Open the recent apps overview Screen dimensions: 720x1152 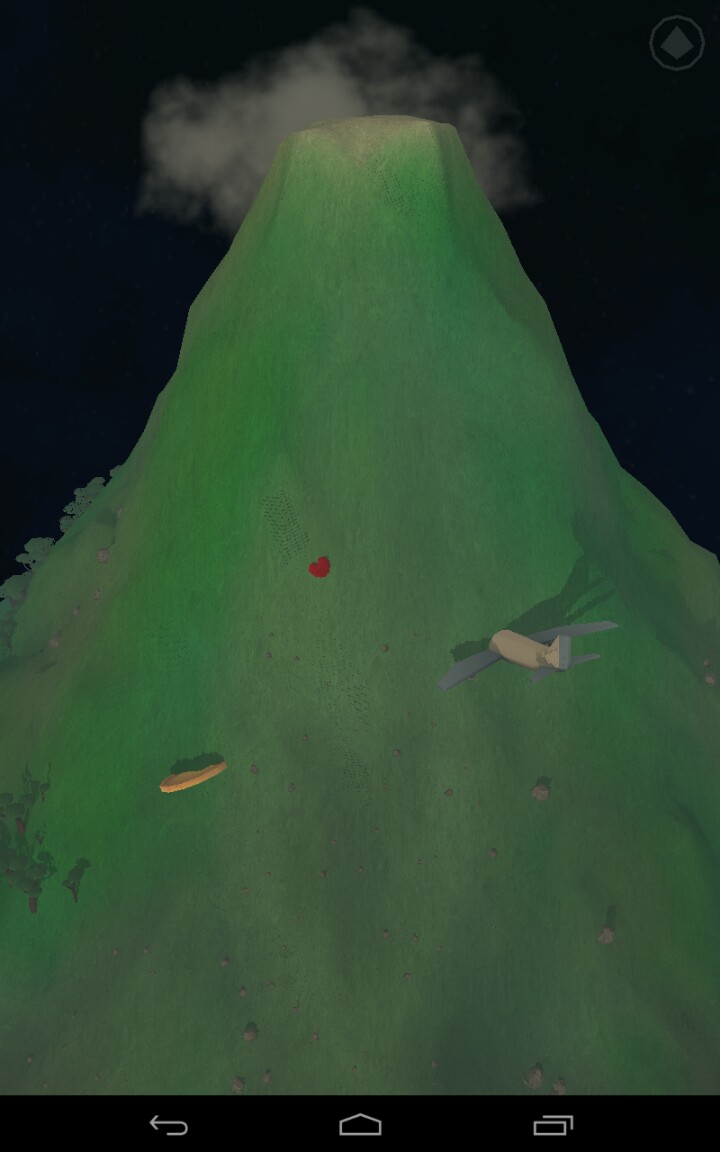(553, 1125)
